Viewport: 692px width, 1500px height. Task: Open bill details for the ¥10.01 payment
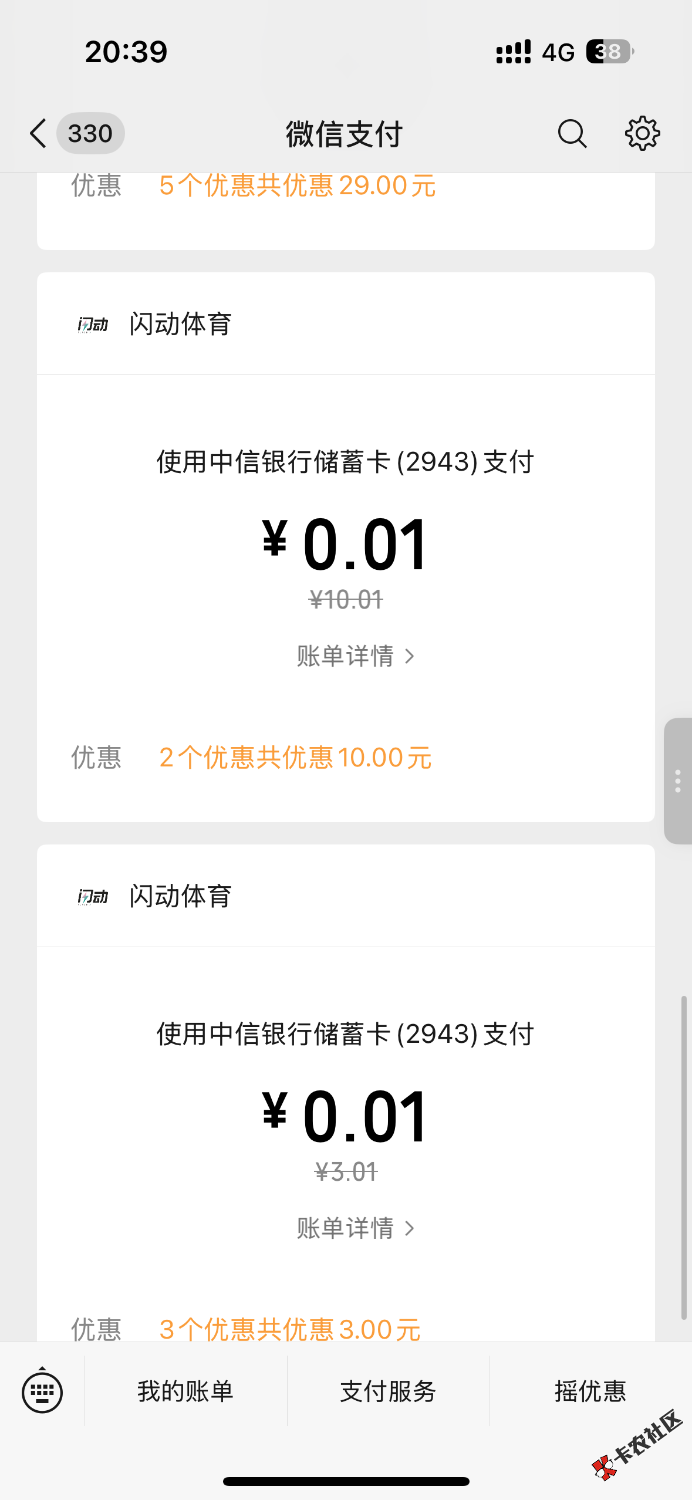tap(355, 656)
